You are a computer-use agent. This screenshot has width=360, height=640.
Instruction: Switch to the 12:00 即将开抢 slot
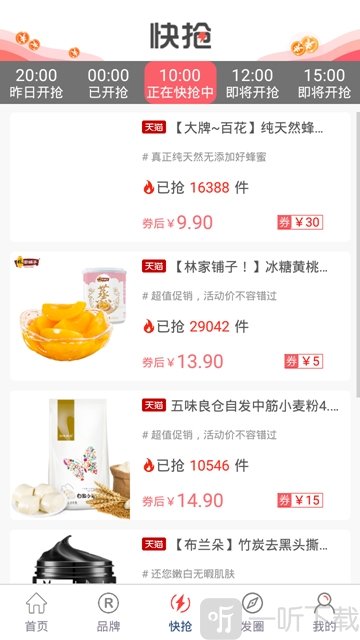[252, 83]
